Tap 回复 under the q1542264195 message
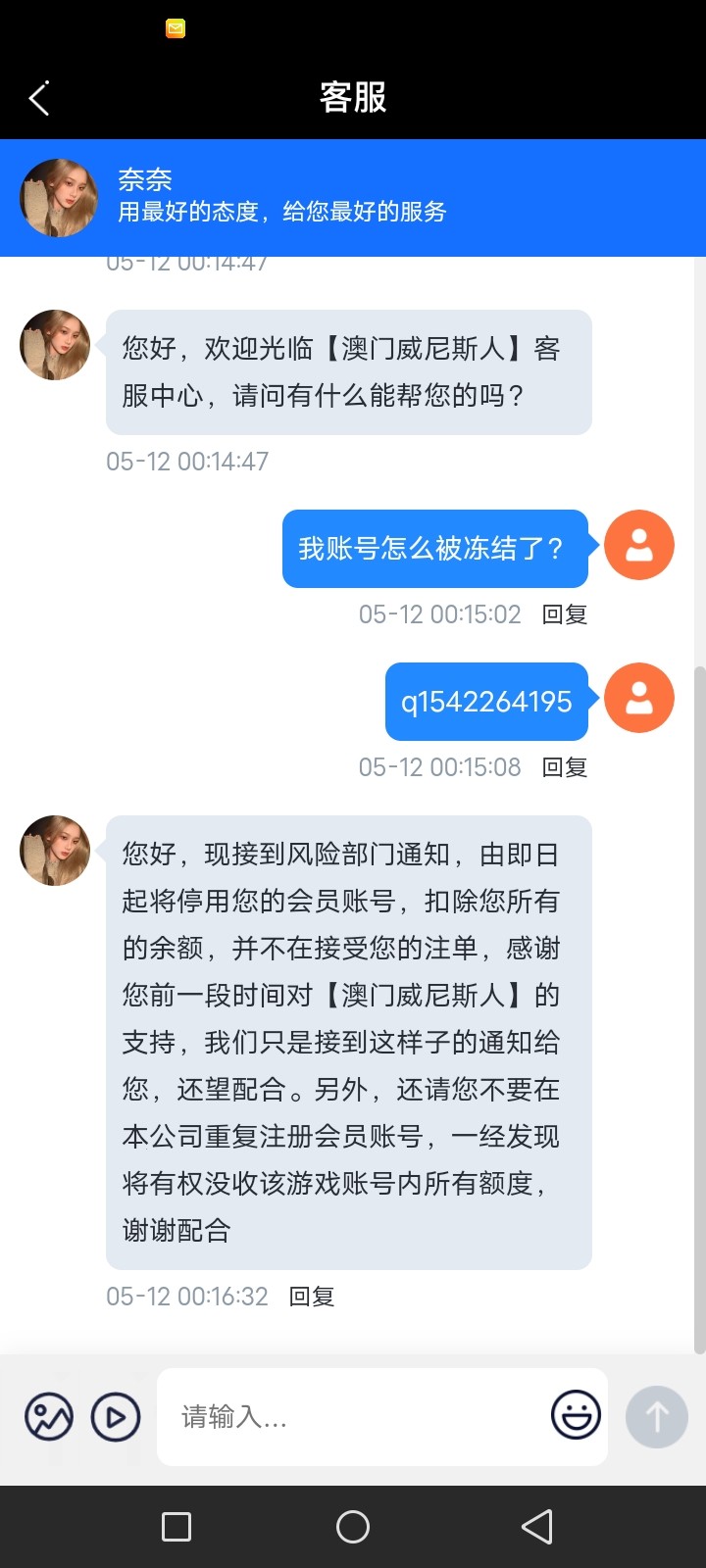706x1568 pixels. point(565,767)
